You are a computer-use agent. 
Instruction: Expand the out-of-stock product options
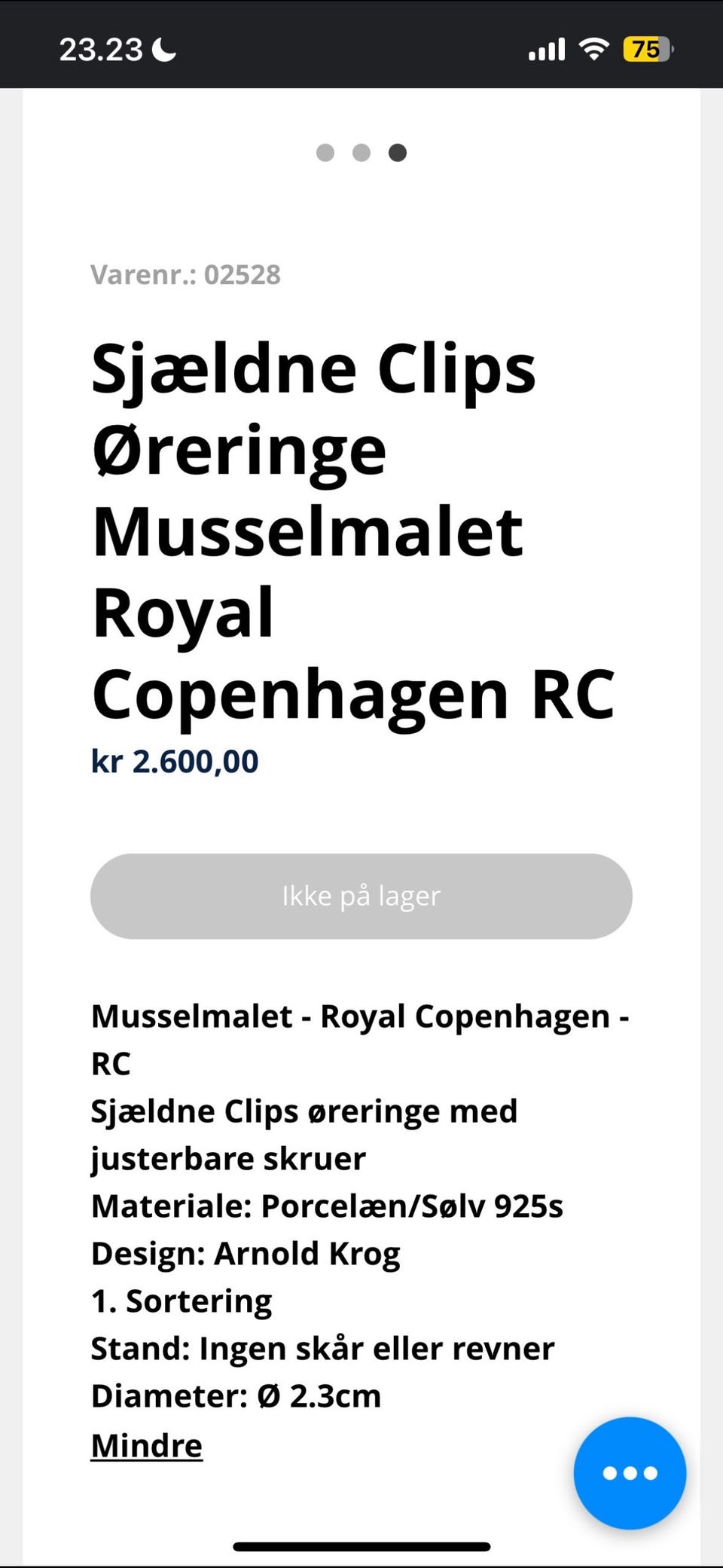(361, 897)
